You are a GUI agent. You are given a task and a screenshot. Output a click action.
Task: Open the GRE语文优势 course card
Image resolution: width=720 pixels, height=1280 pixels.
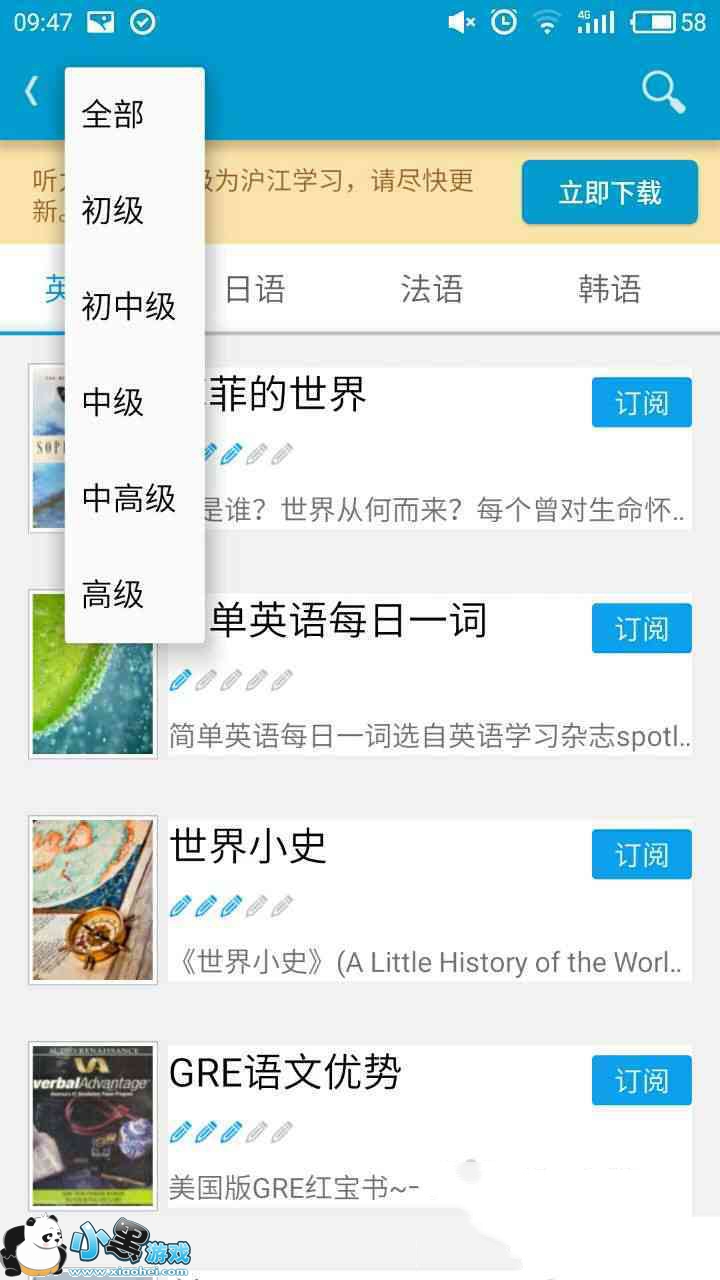click(380, 1125)
